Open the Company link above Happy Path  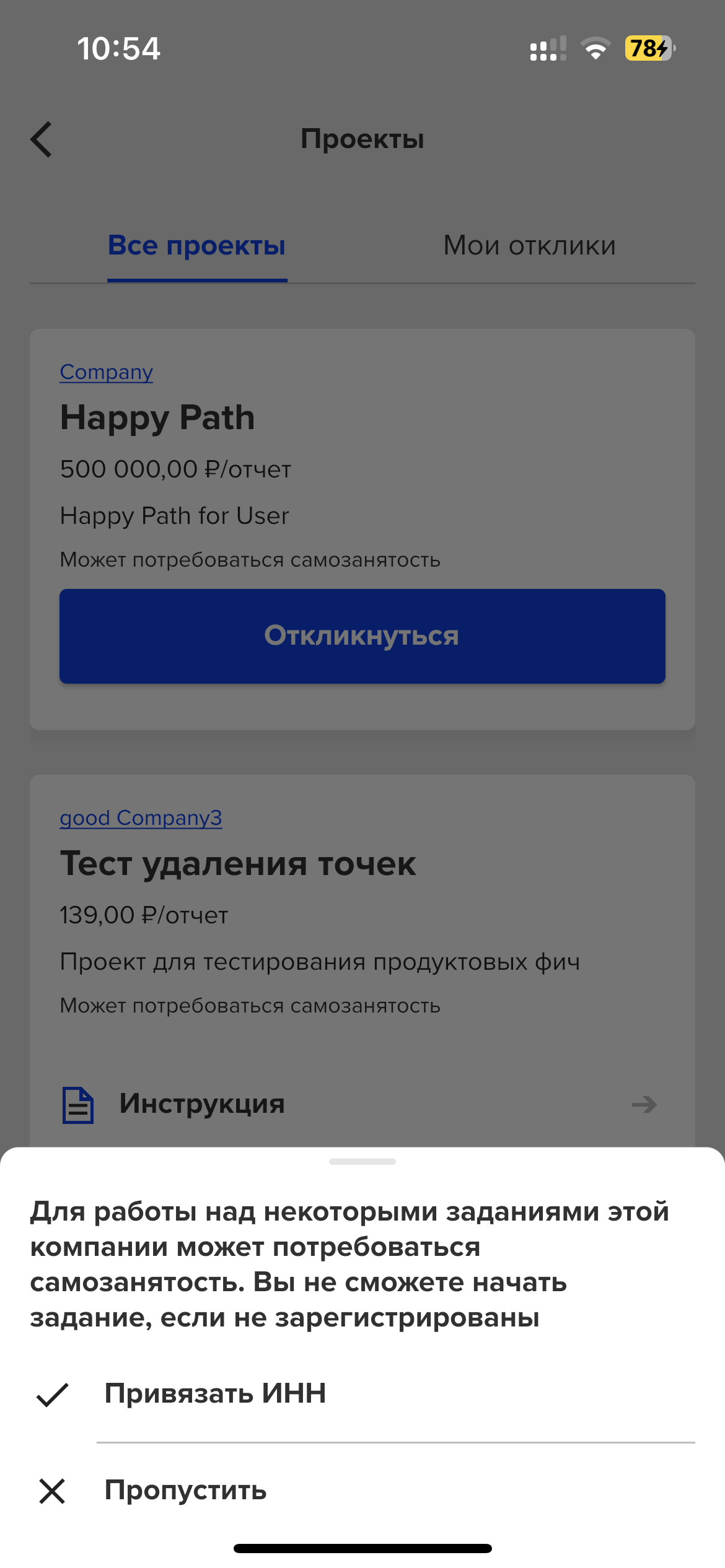coord(106,372)
